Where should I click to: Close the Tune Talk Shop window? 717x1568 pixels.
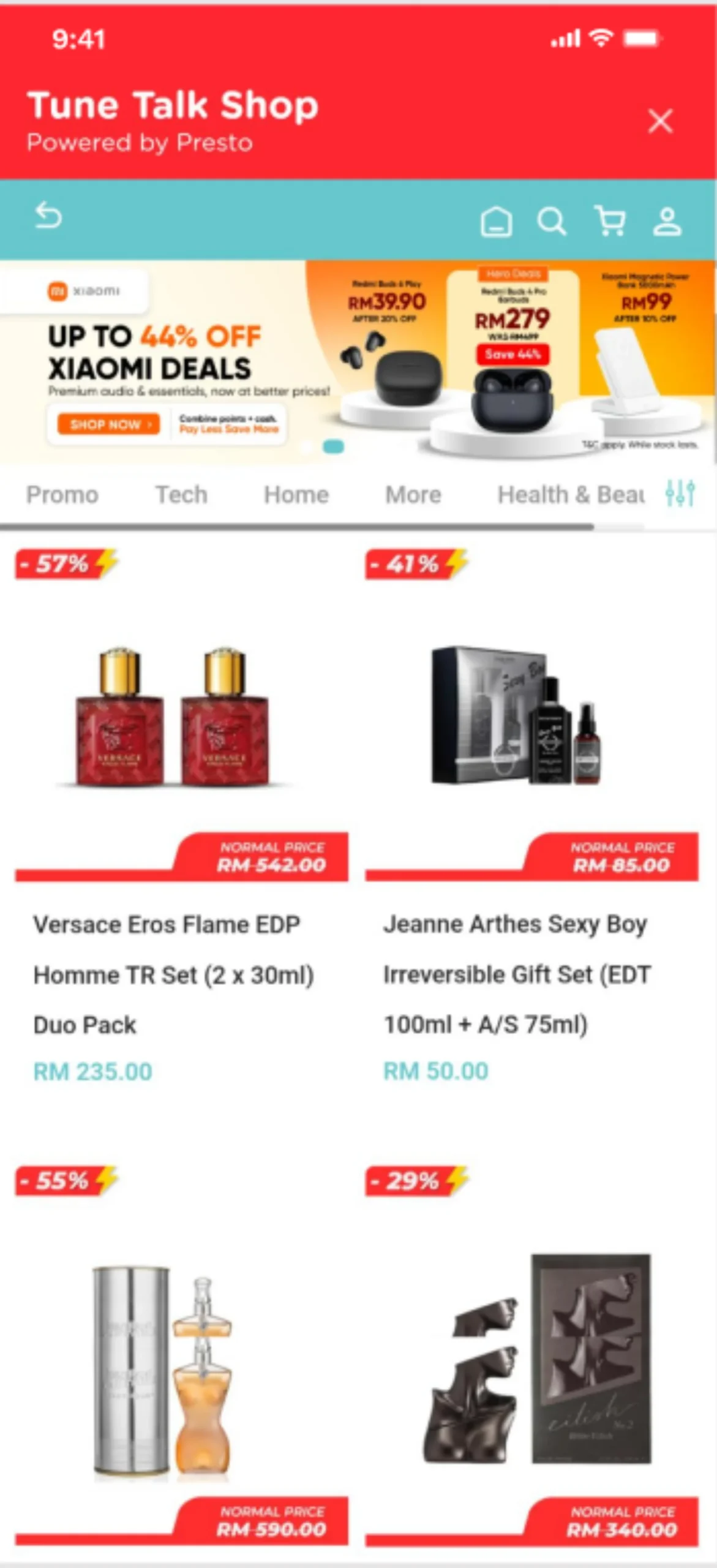point(660,121)
